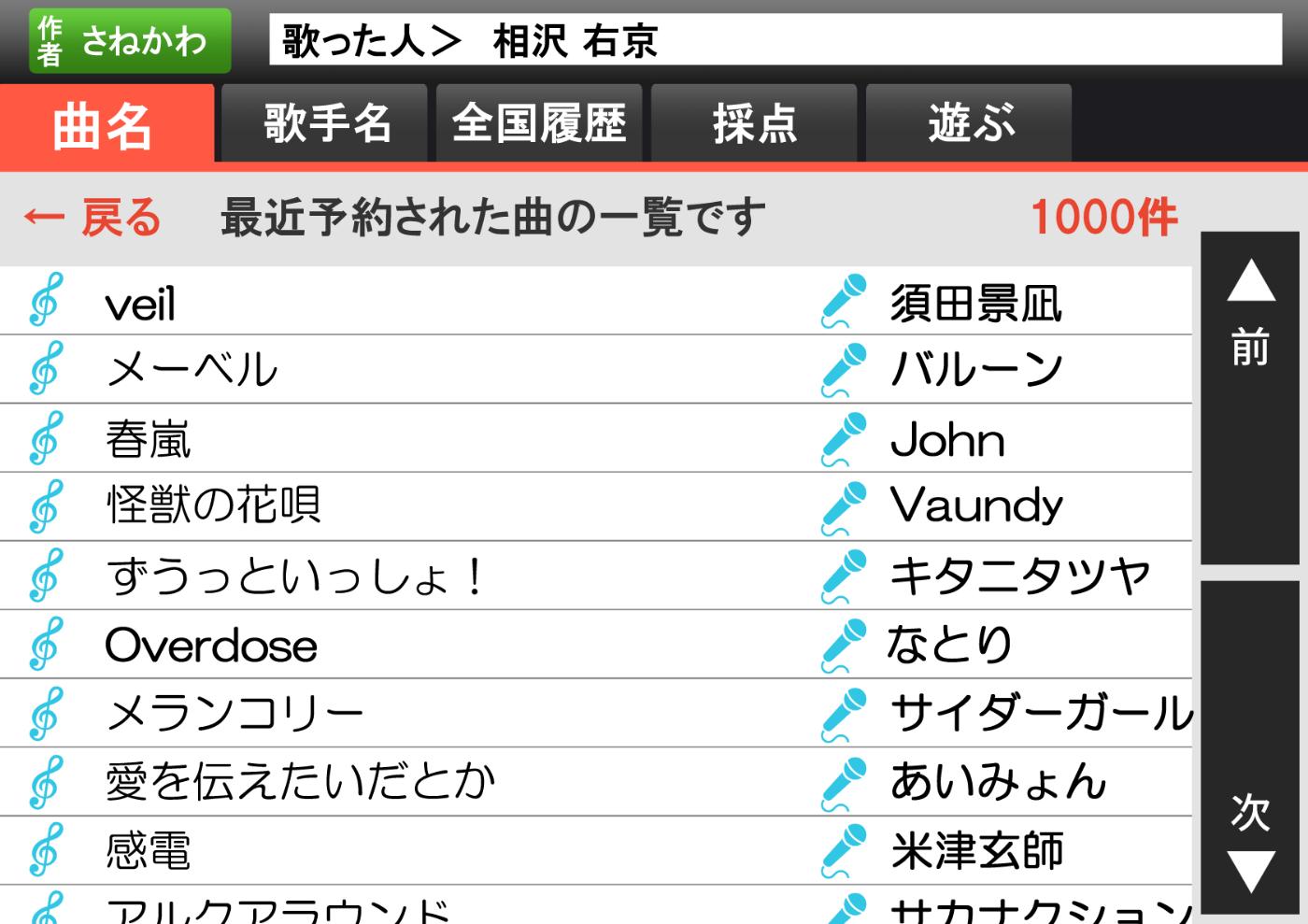This screenshot has width=1308, height=924.
Task: Tap the 作者 さねかわ button
Action: tap(130, 41)
